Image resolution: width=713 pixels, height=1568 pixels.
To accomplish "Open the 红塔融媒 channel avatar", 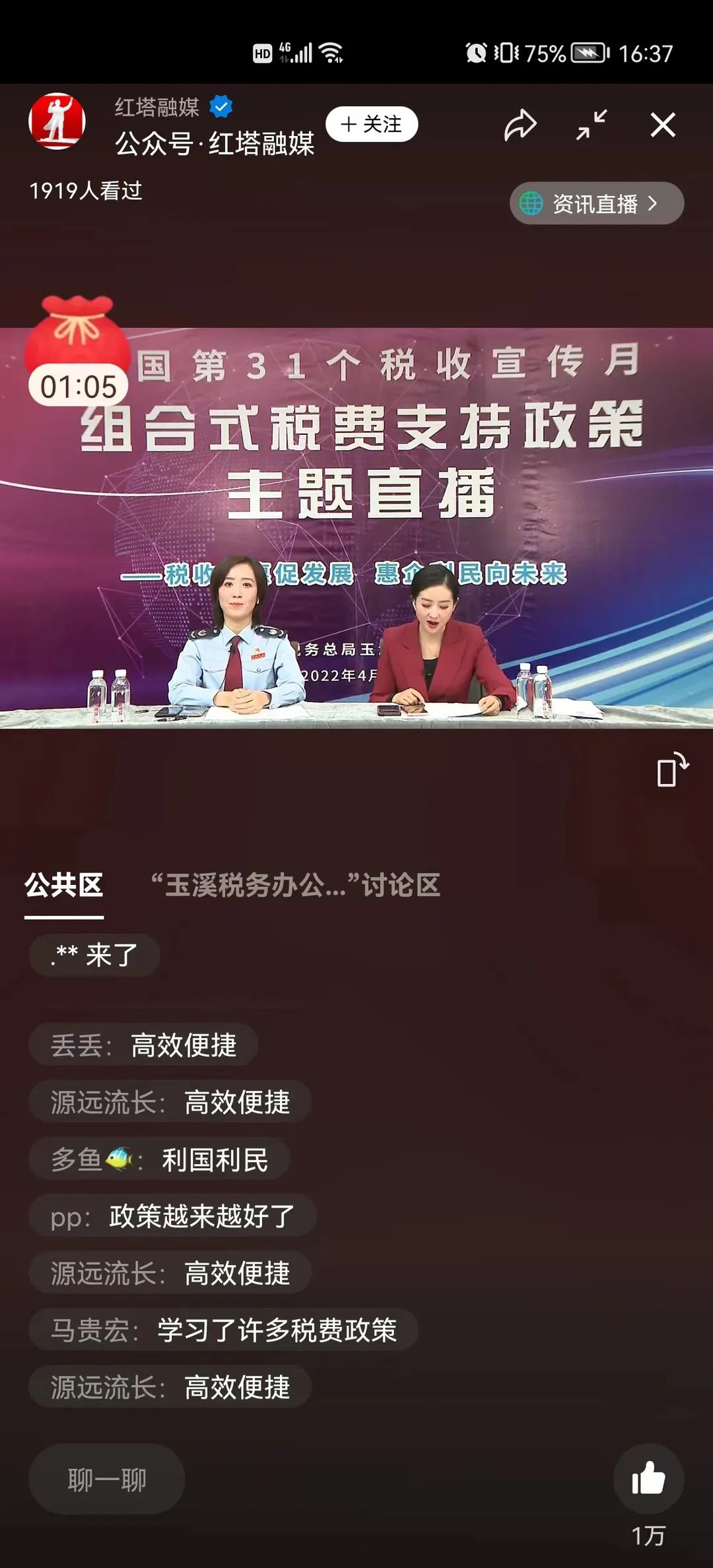I will pos(57,121).
